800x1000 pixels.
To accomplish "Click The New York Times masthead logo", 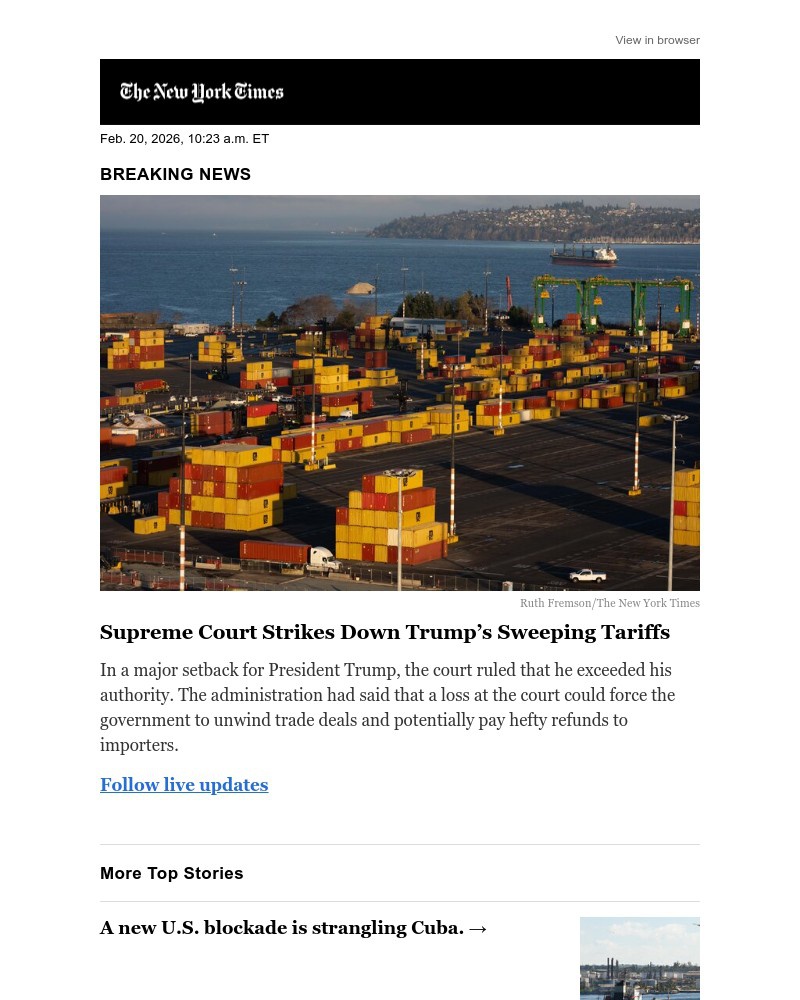I will [201, 92].
